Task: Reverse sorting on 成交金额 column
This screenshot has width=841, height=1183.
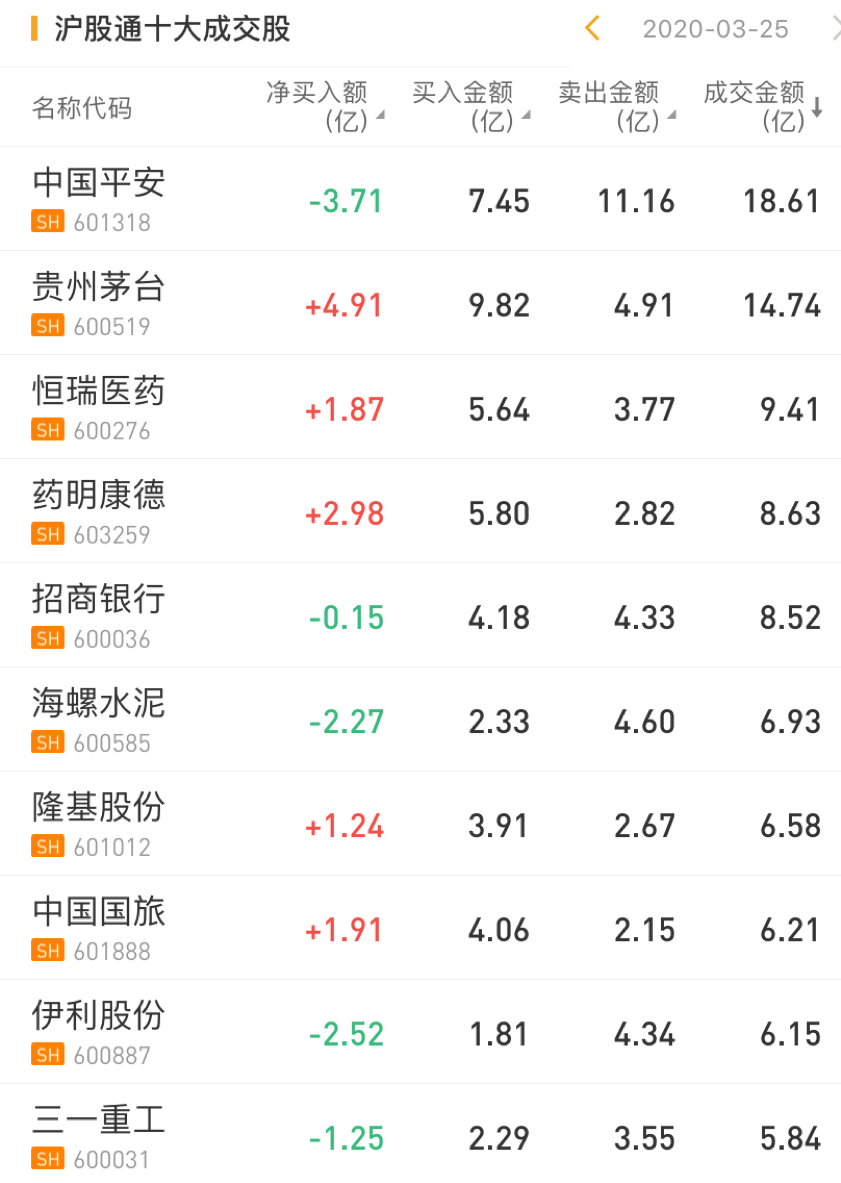Action: [x=762, y=107]
